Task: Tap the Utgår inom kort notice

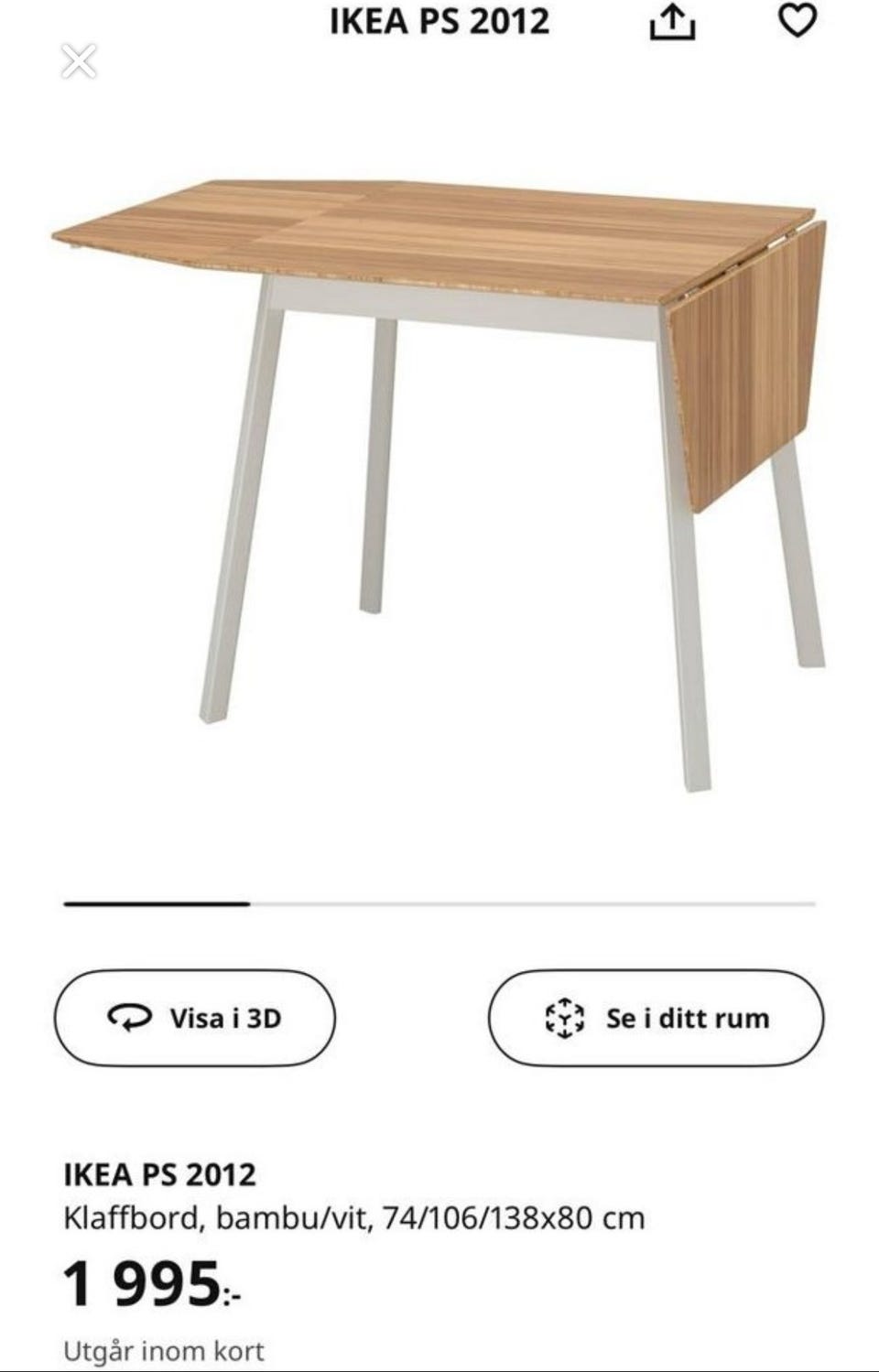Action: 165,1348
